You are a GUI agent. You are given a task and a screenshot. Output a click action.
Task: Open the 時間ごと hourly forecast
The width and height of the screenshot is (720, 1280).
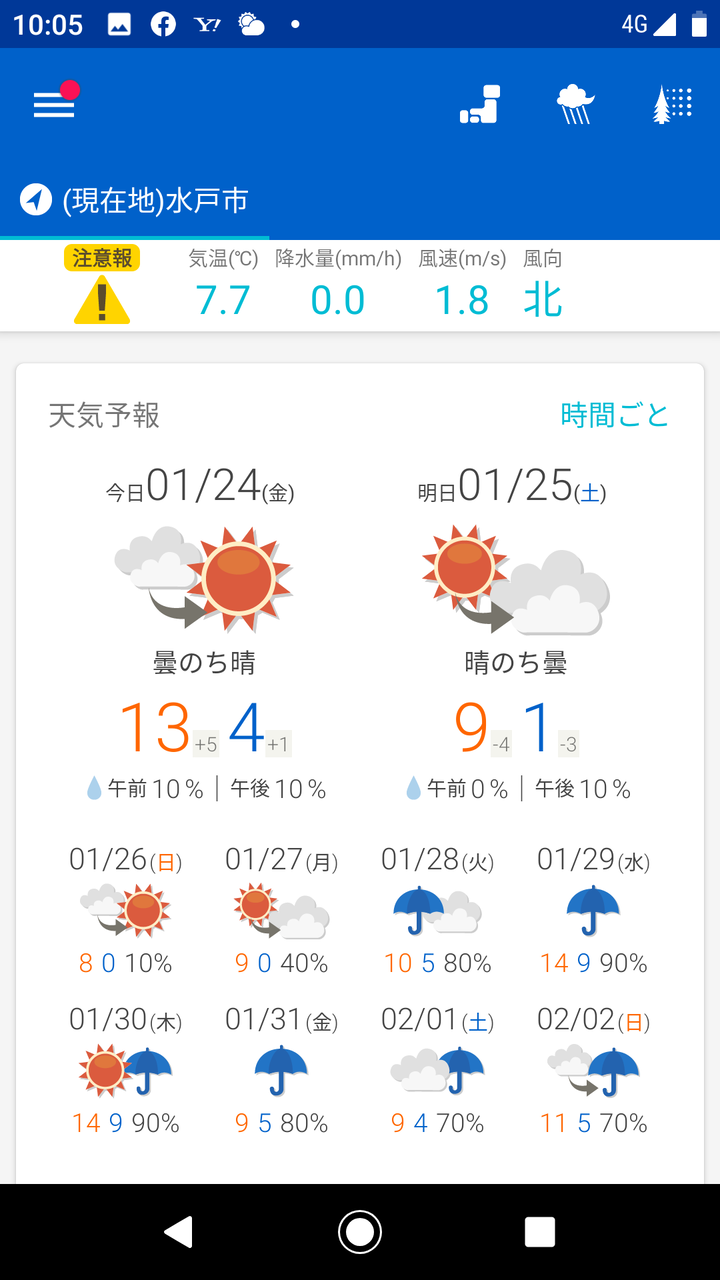point(614,414)
